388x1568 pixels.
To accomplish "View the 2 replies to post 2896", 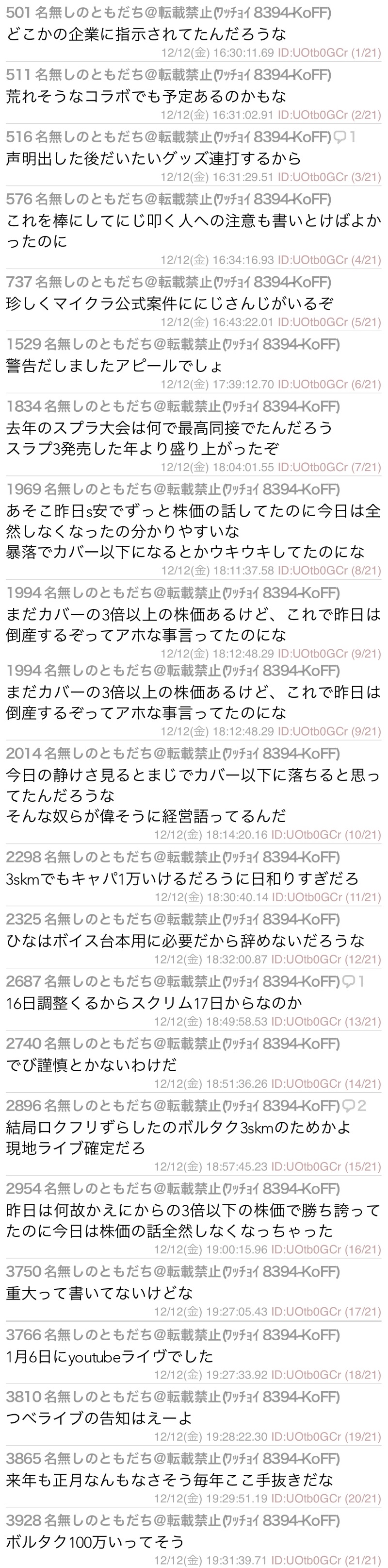I will [x=354, y=1105].
